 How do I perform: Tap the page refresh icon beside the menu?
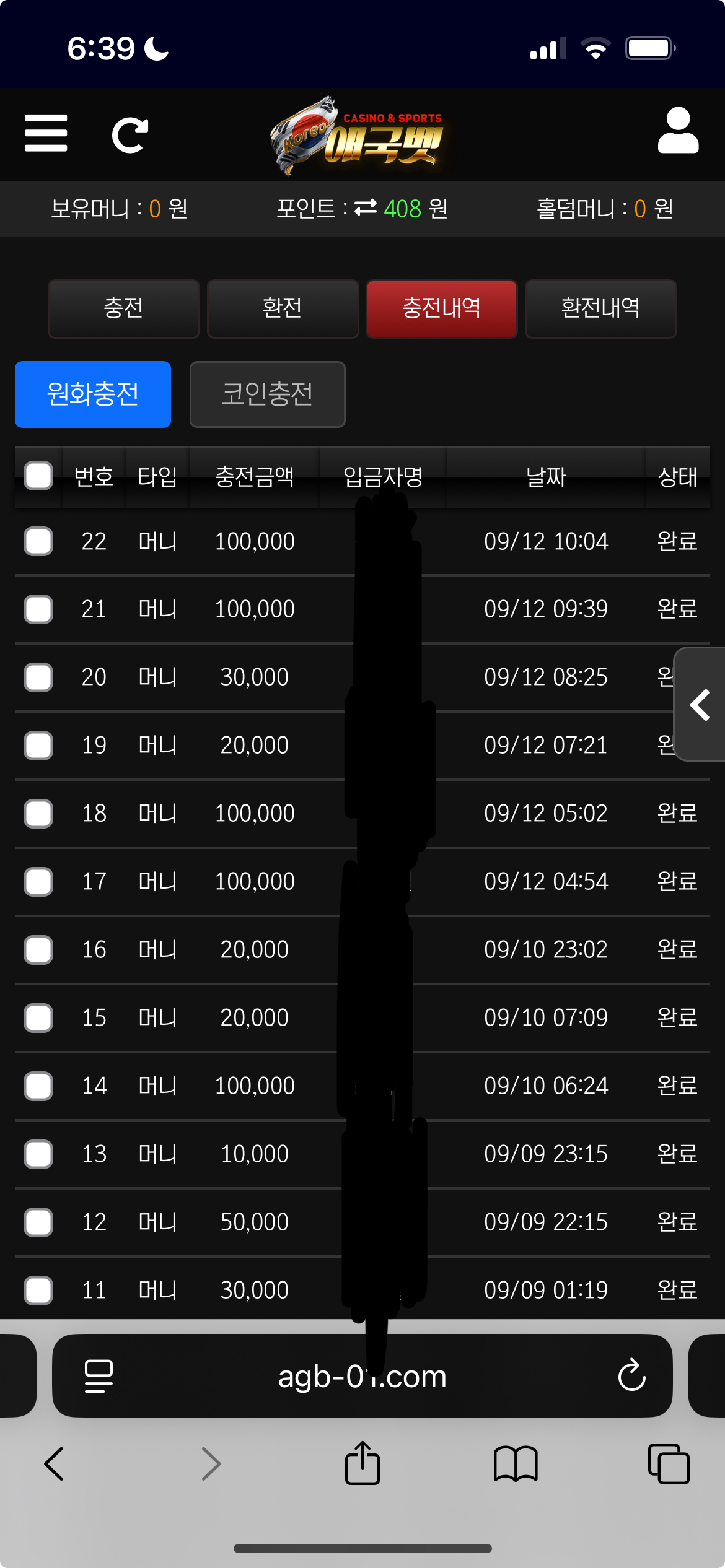tap(130, 134)
